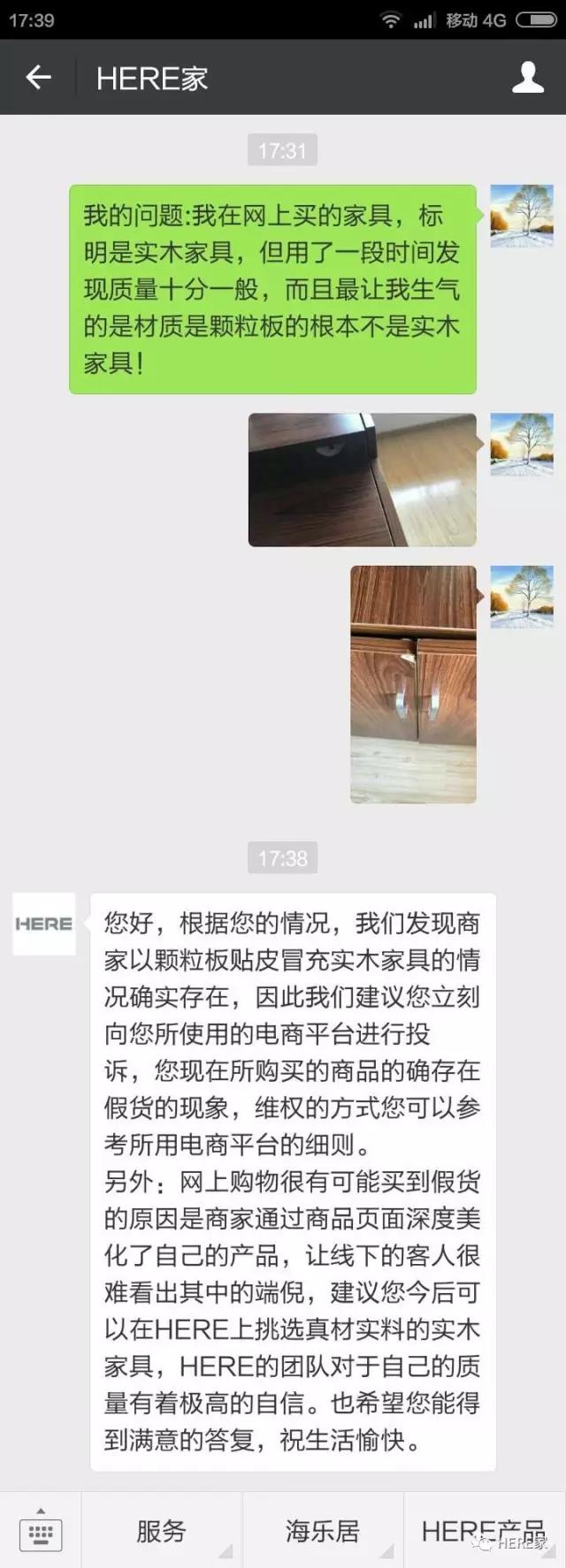The height and width of the screenshot is (1568, 566).
Task: View the sent photo of the table edge
Action: (x=363, y=480)
